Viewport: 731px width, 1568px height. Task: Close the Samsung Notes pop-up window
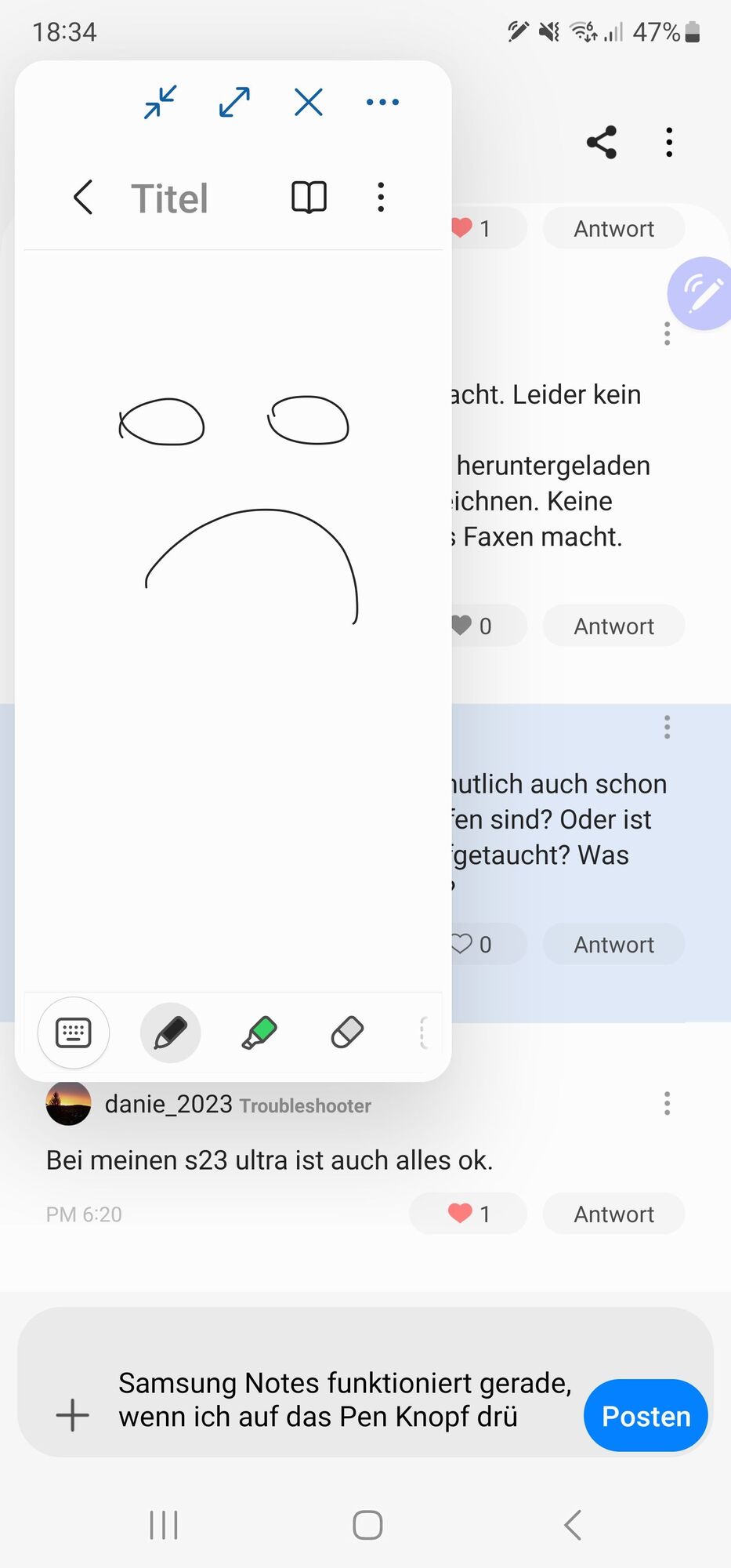[x=309, y=102]
